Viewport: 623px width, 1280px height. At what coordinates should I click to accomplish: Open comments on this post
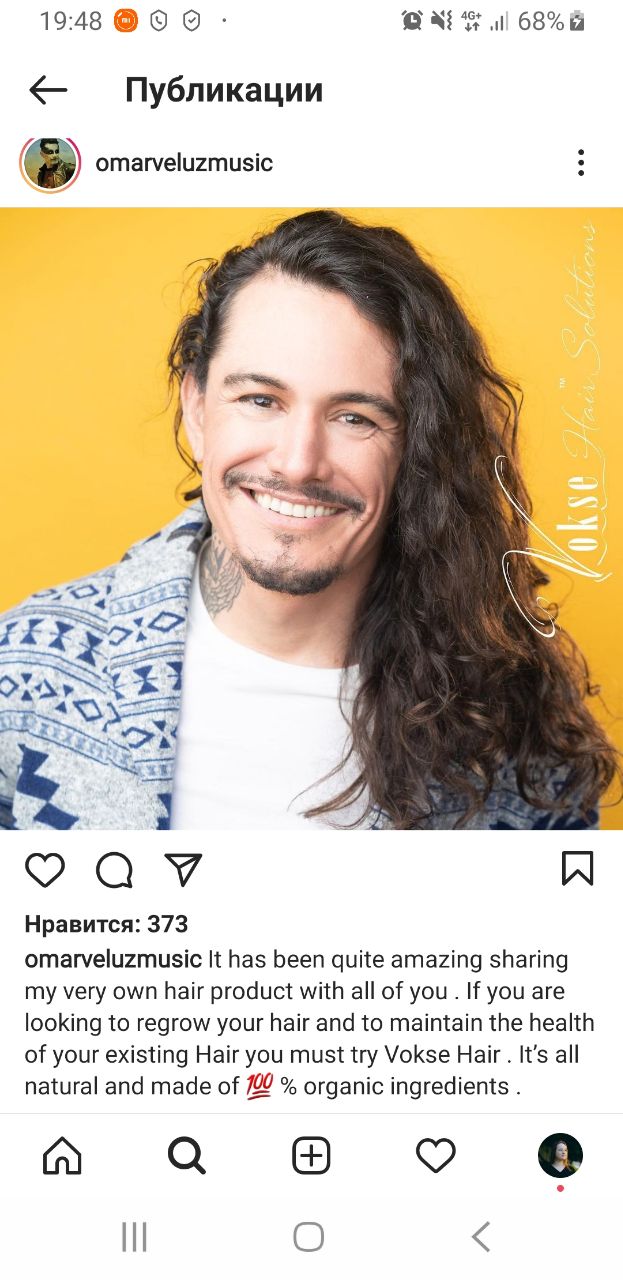(x=114, y=869)
